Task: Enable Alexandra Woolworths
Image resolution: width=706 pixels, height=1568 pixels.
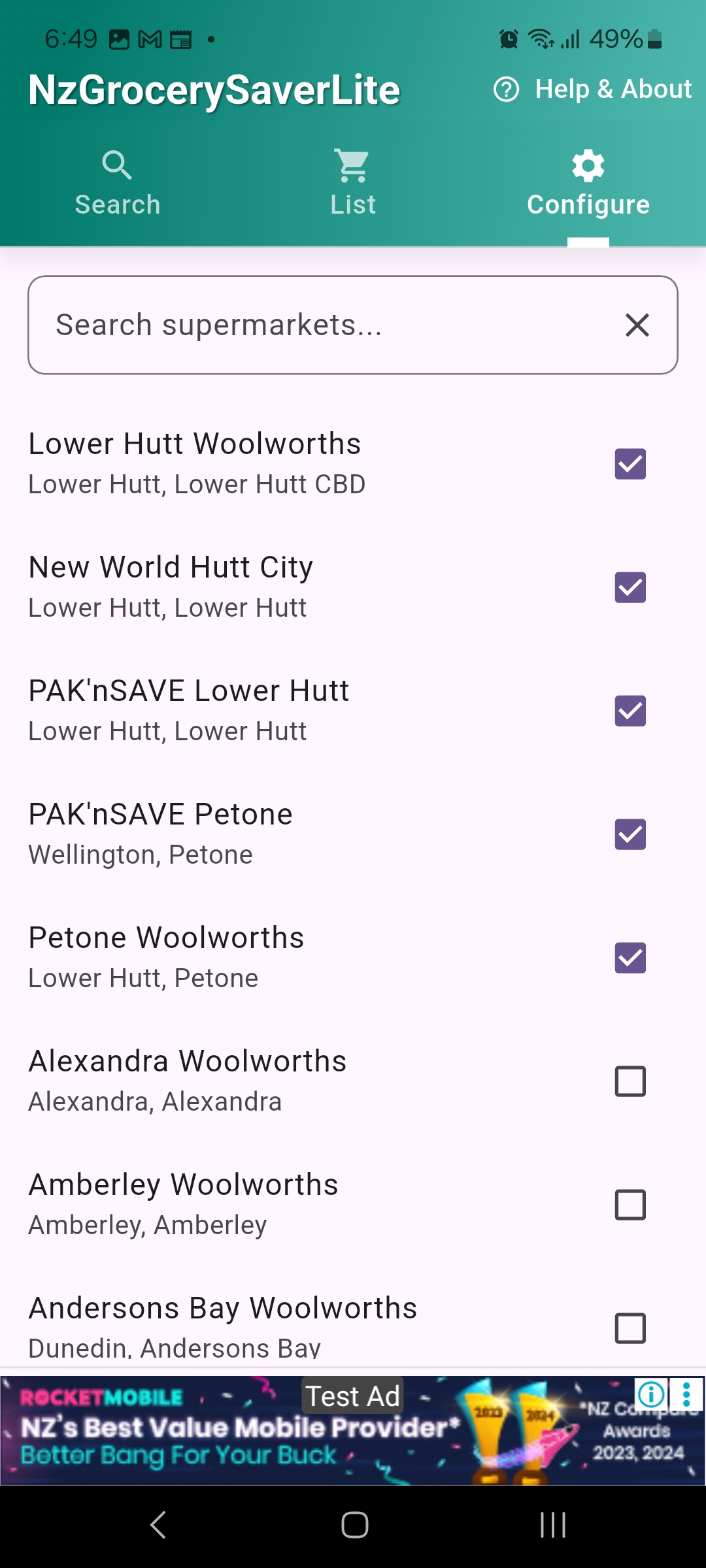Action: tap(630, 1082)
